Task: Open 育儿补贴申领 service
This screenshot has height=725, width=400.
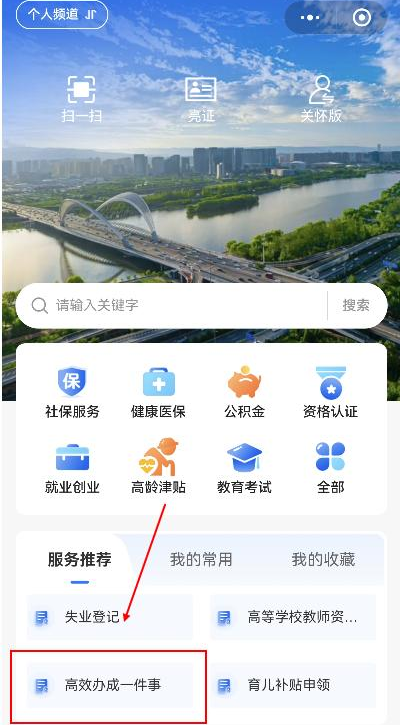Action: (293, 685)
